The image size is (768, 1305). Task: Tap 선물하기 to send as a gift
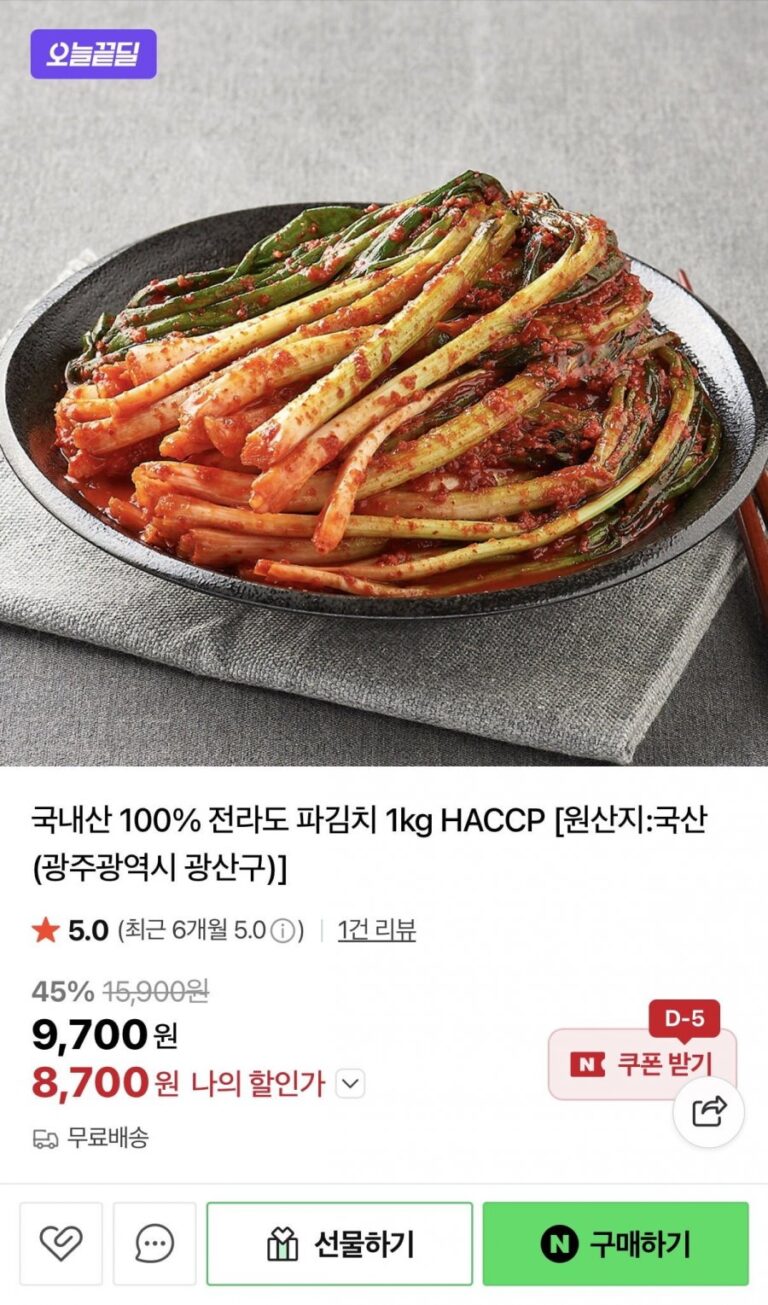click(339, 1244)
